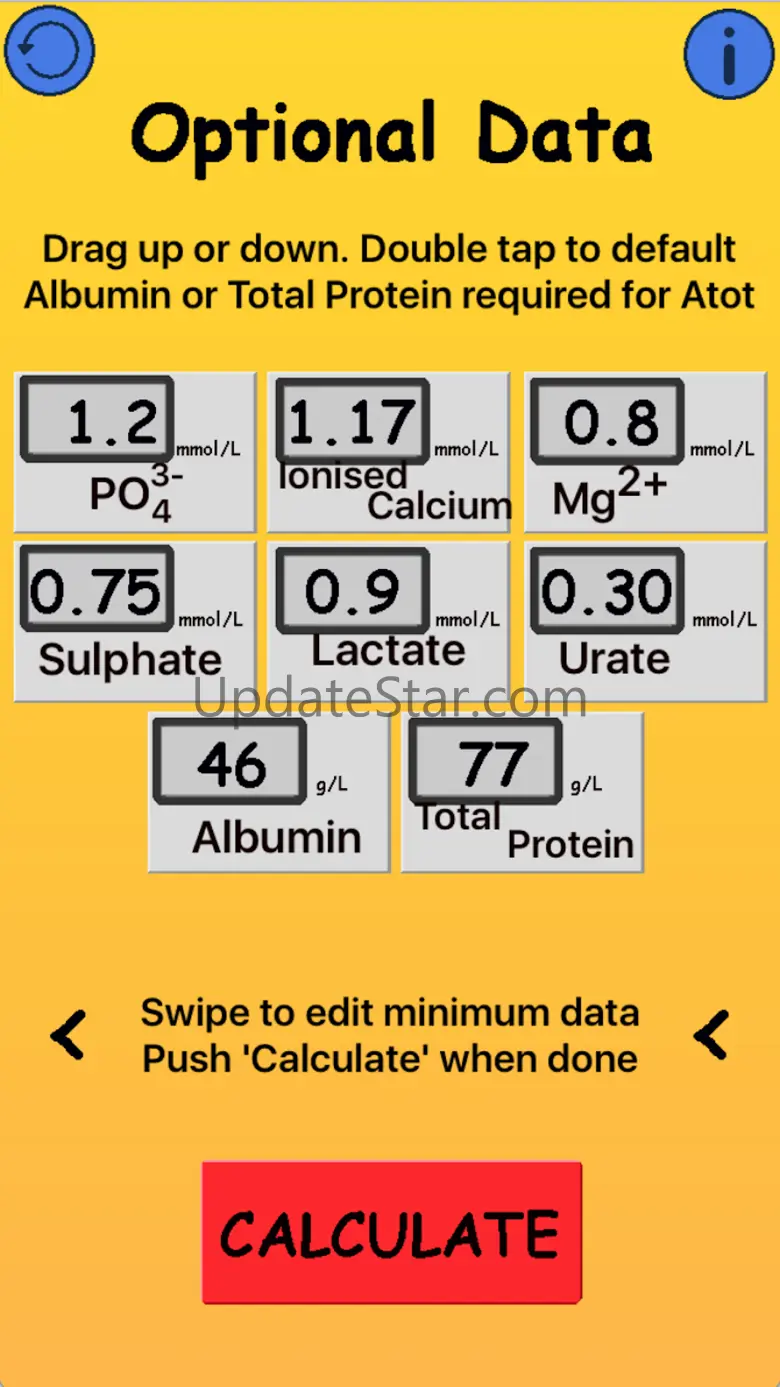Image resolution: width=780 pixels, height=1387 pixels.
Task: Select the Total Protein value field
Action: coord(485,763)
